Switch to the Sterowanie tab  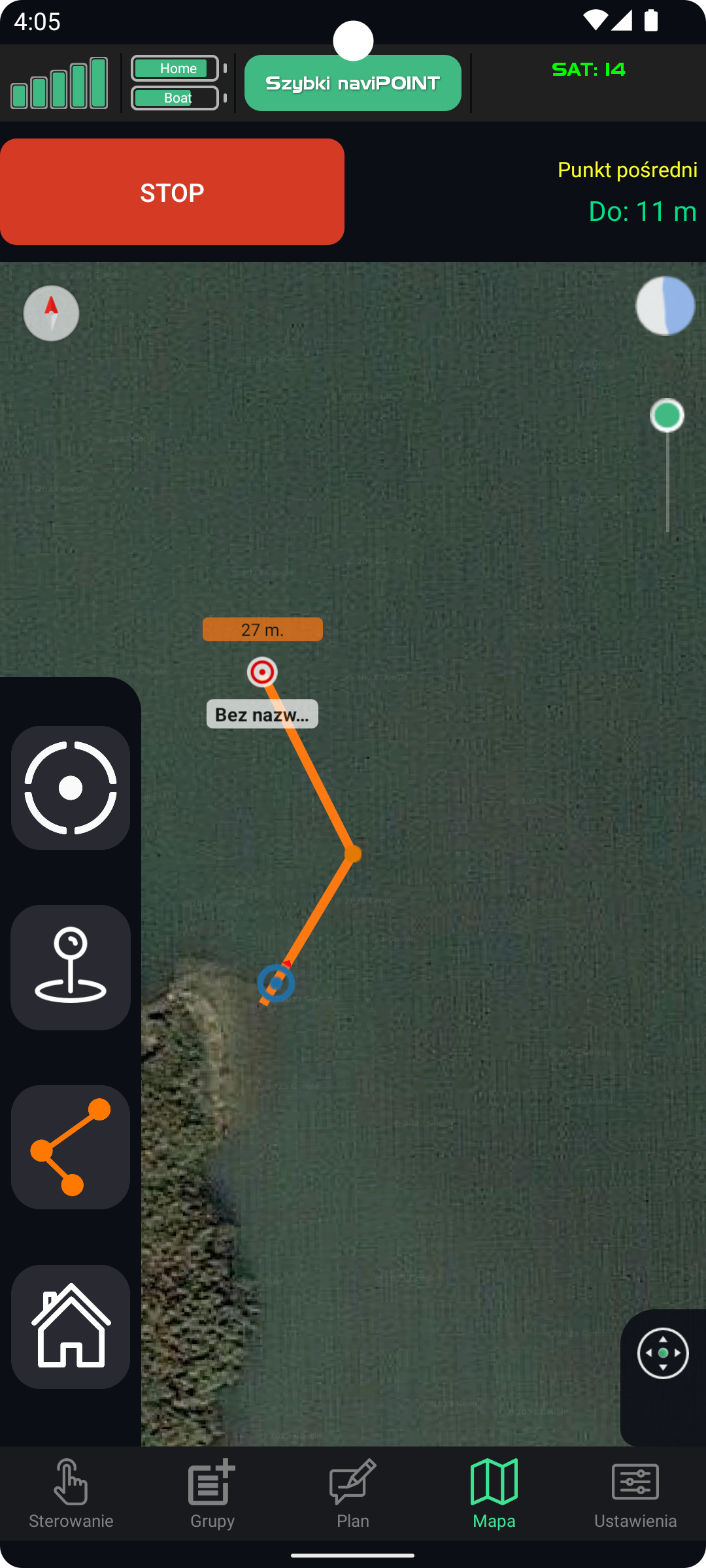point(71,1494)
